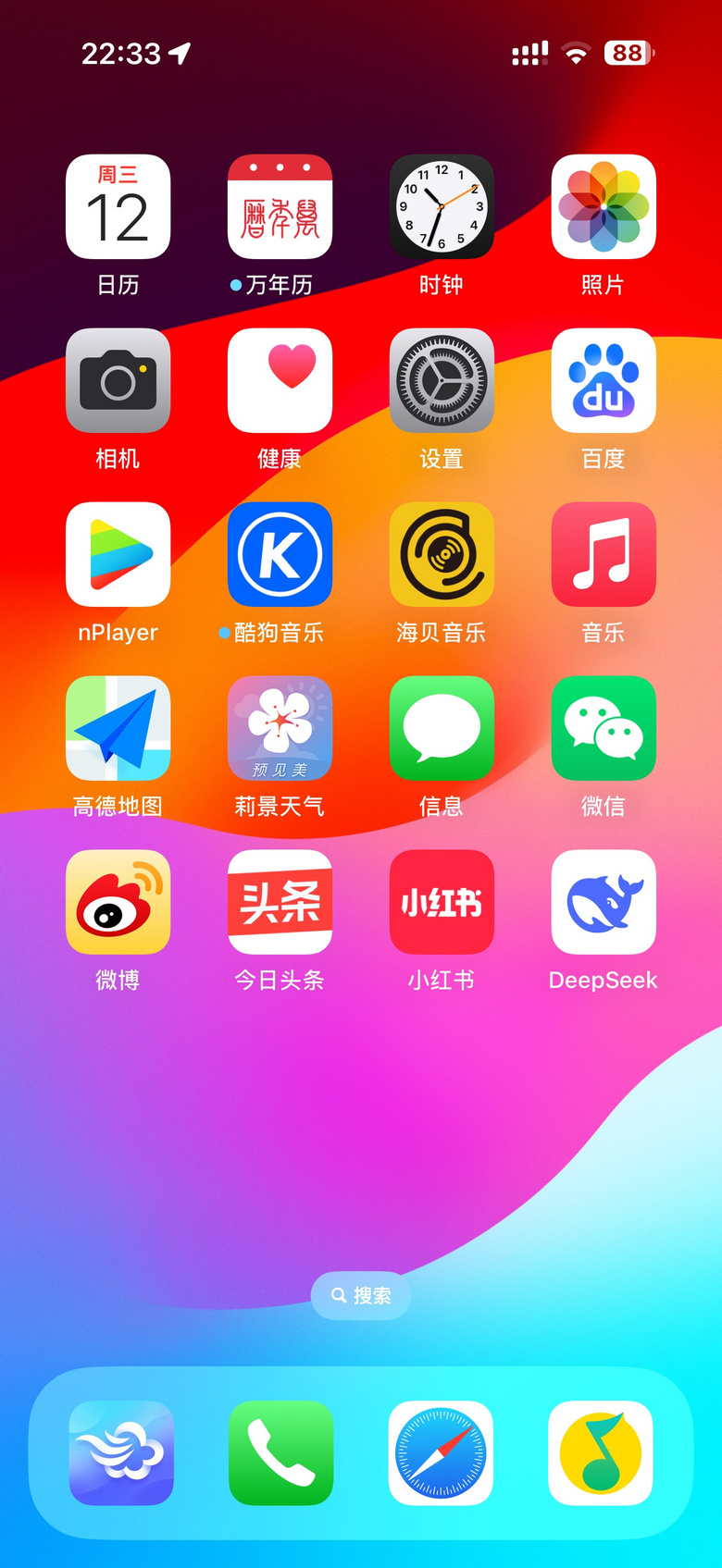Viewport: 722px width, 1568px height.
Task: Open the 健康 health app
Action: tap(280, 381)
